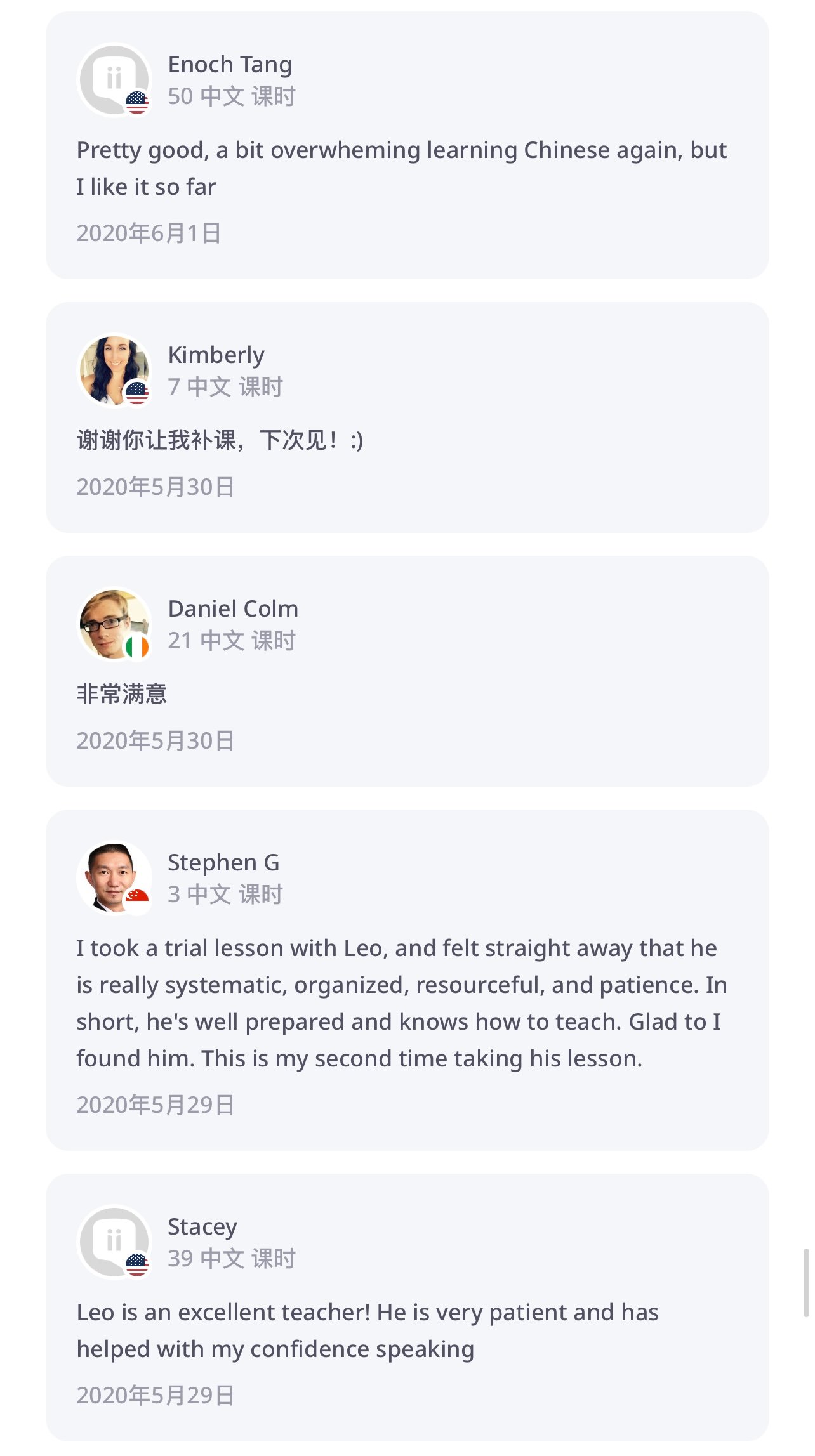Open Stacey's profile avatar
815x1456 pixels.
tap(114, 1242)
